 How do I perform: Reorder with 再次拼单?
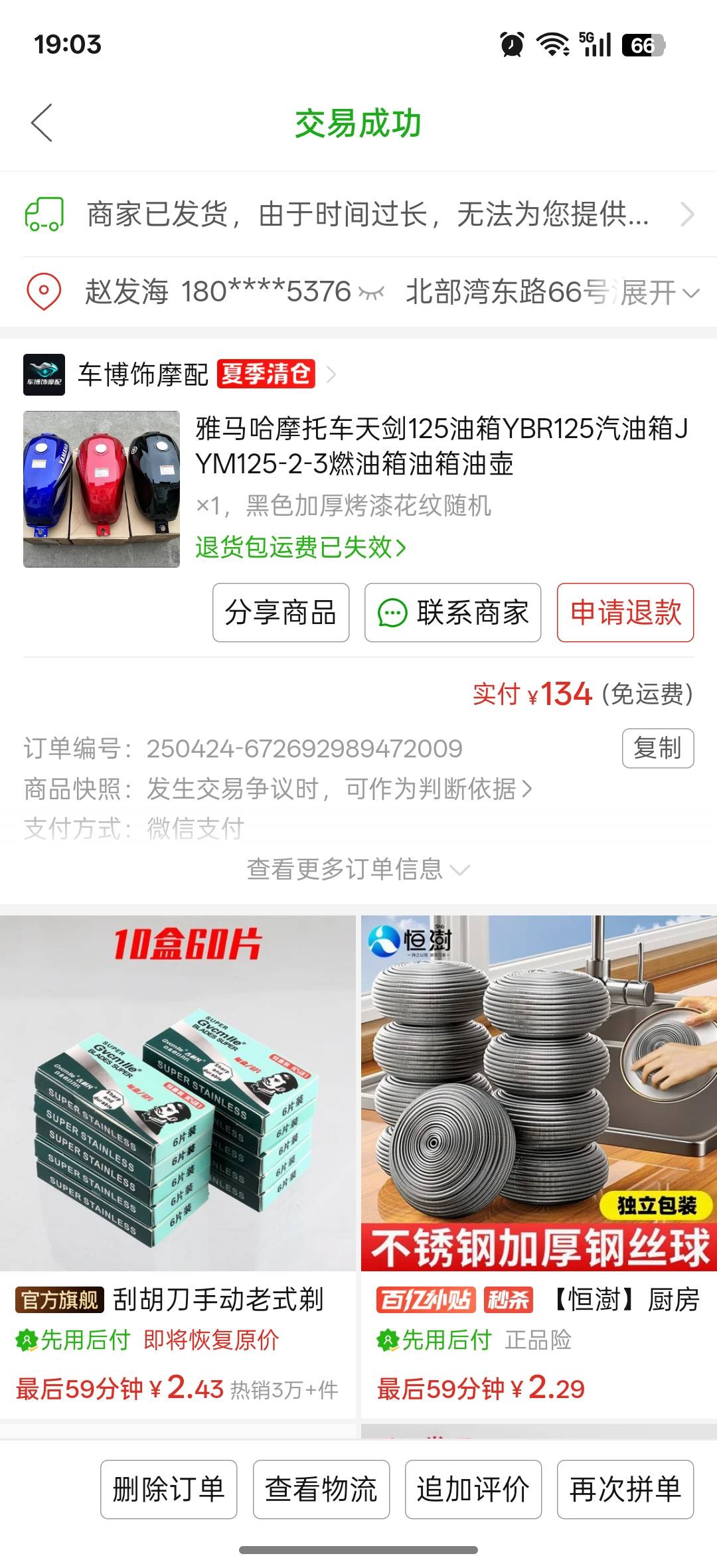click(625, 1489)
